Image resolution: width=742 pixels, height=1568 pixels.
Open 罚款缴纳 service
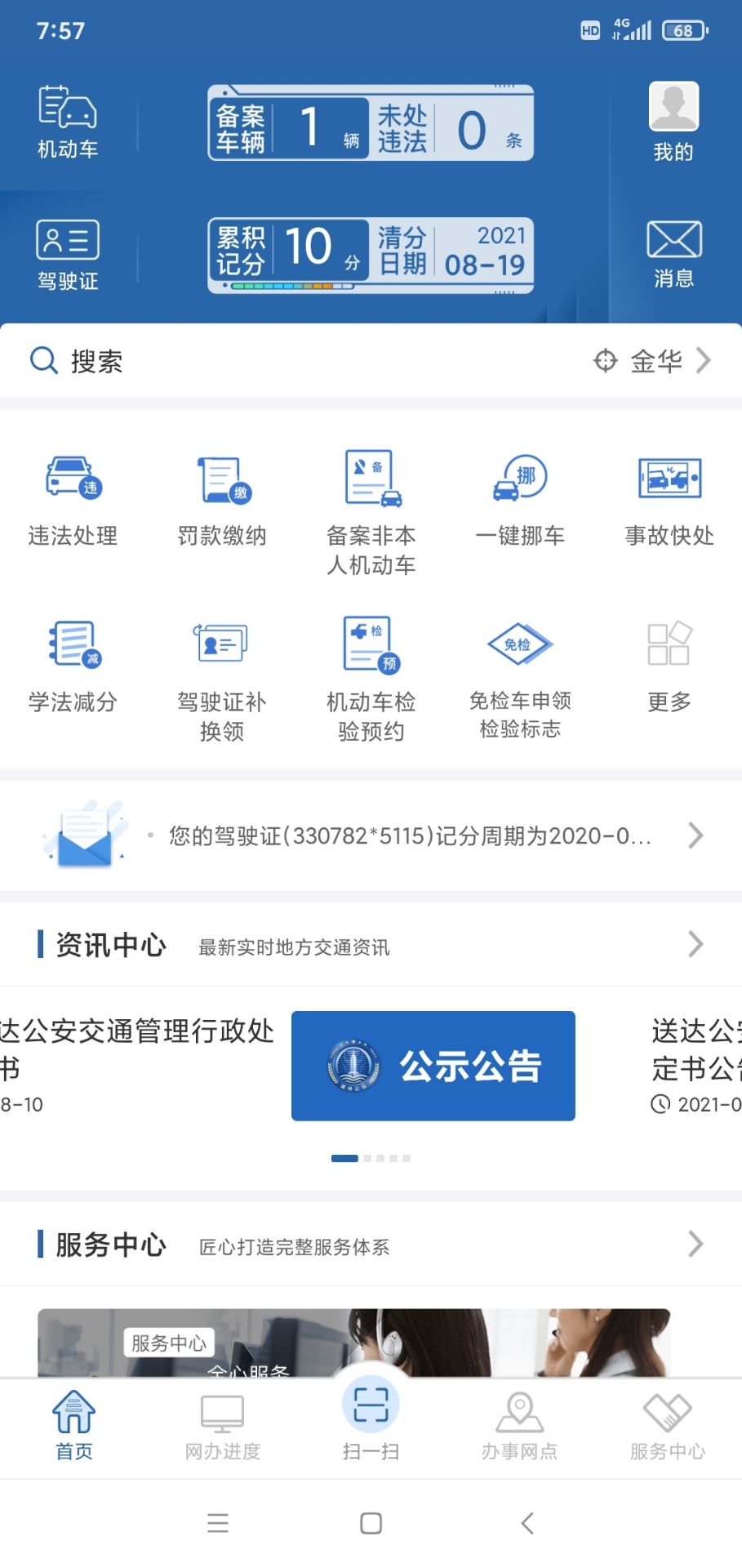coord(222,500)
